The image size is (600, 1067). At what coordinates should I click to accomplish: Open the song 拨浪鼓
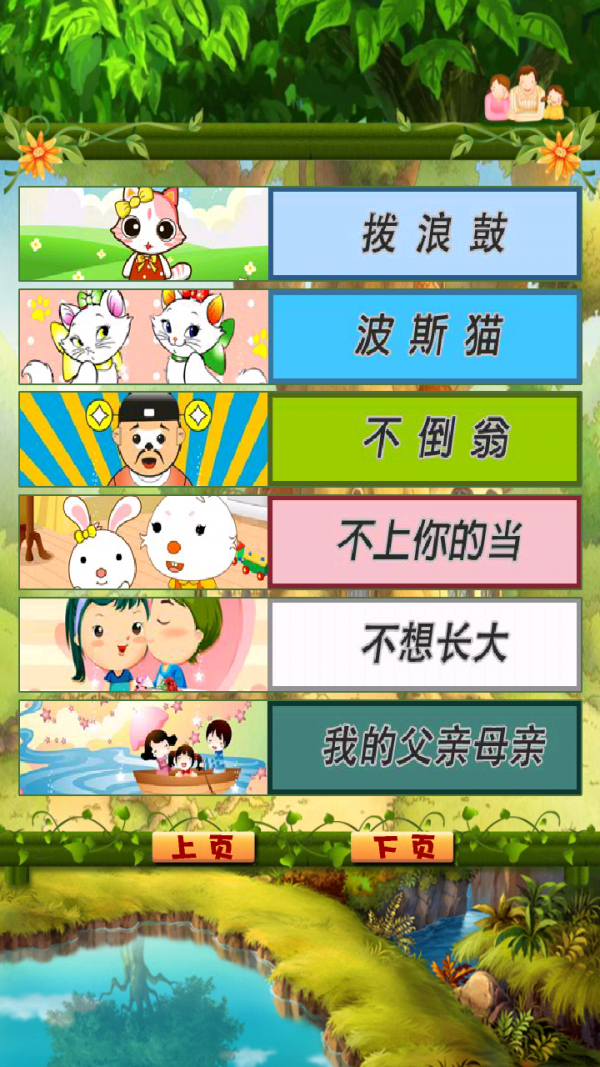point(425,234)
